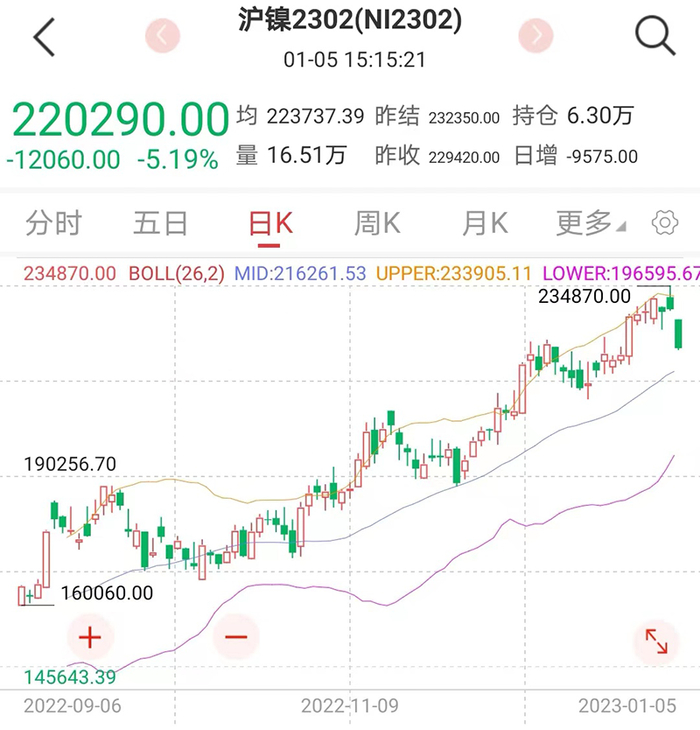Switch to the previous contract arrow

click(163, 36)
